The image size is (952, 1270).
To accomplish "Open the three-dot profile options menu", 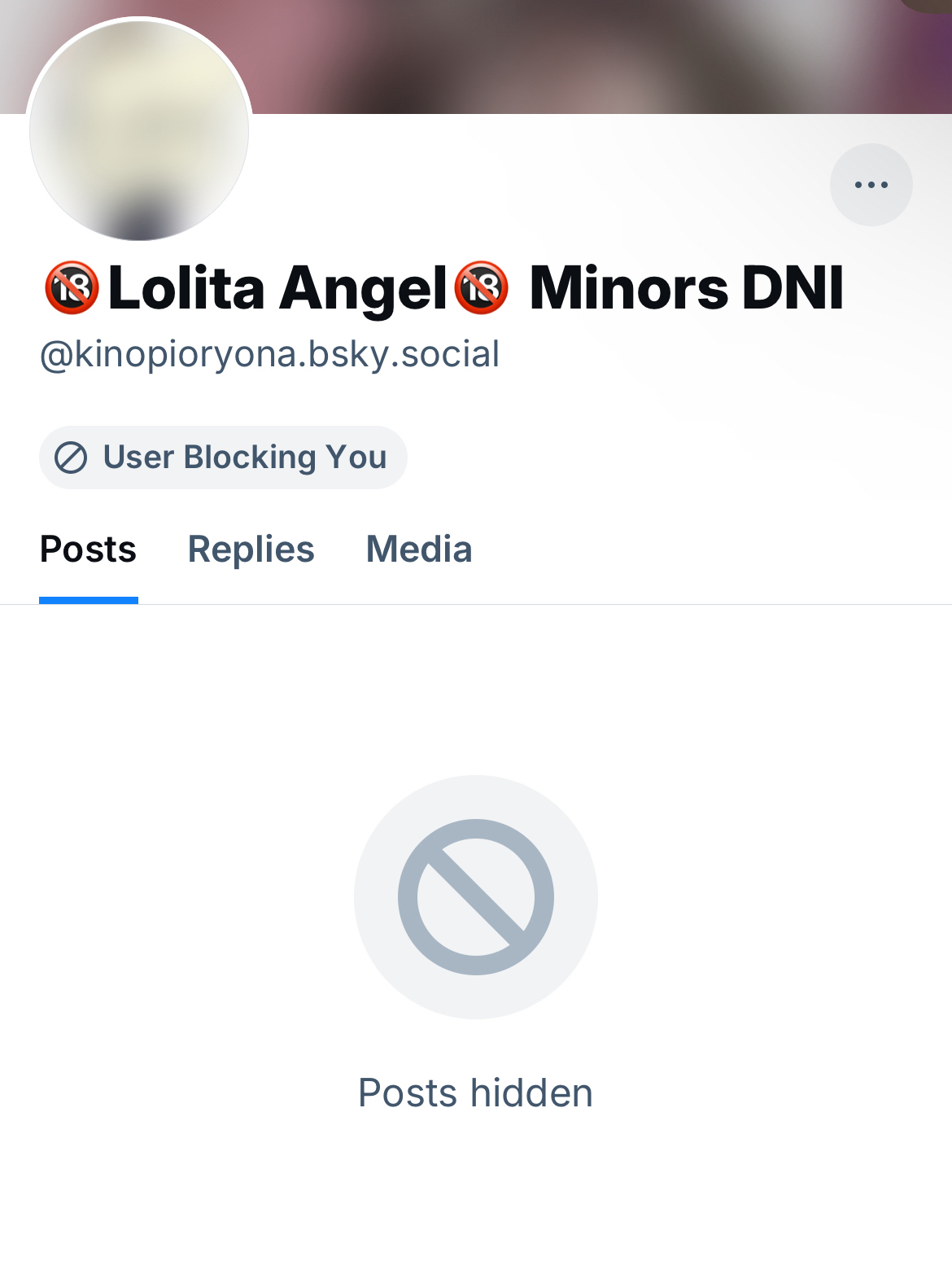I will click(871, 185).
